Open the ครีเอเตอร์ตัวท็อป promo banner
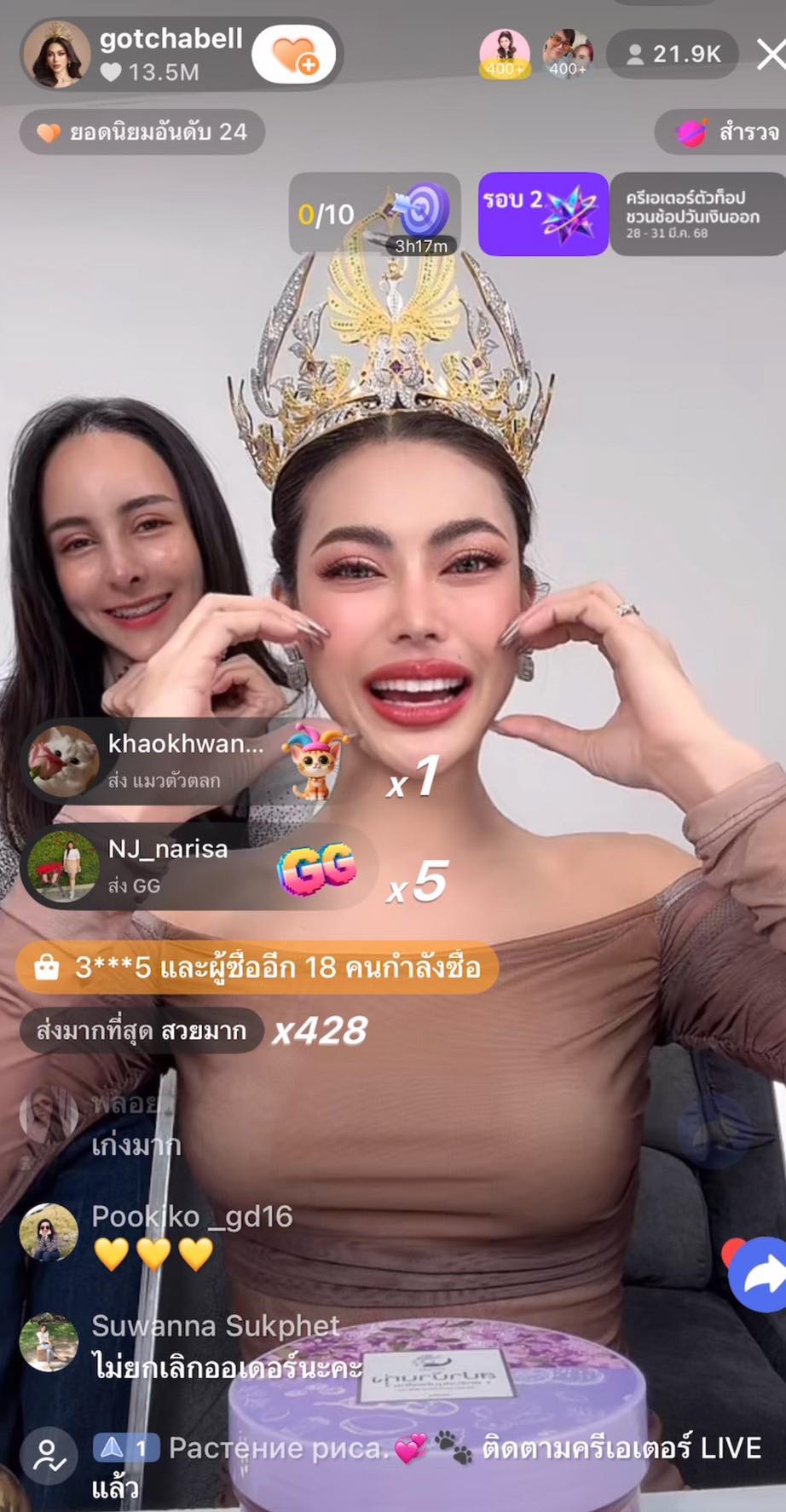 (x=696, y=213)
